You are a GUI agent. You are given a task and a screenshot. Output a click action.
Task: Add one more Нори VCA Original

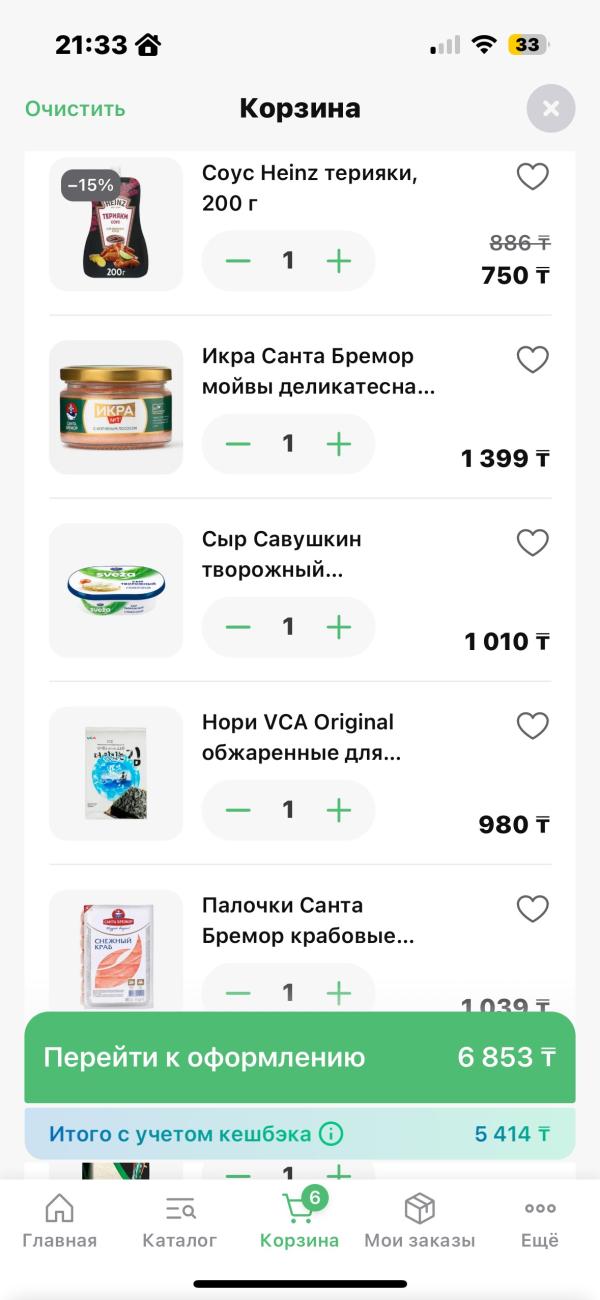pyautogui.click(x=339, y=809)
